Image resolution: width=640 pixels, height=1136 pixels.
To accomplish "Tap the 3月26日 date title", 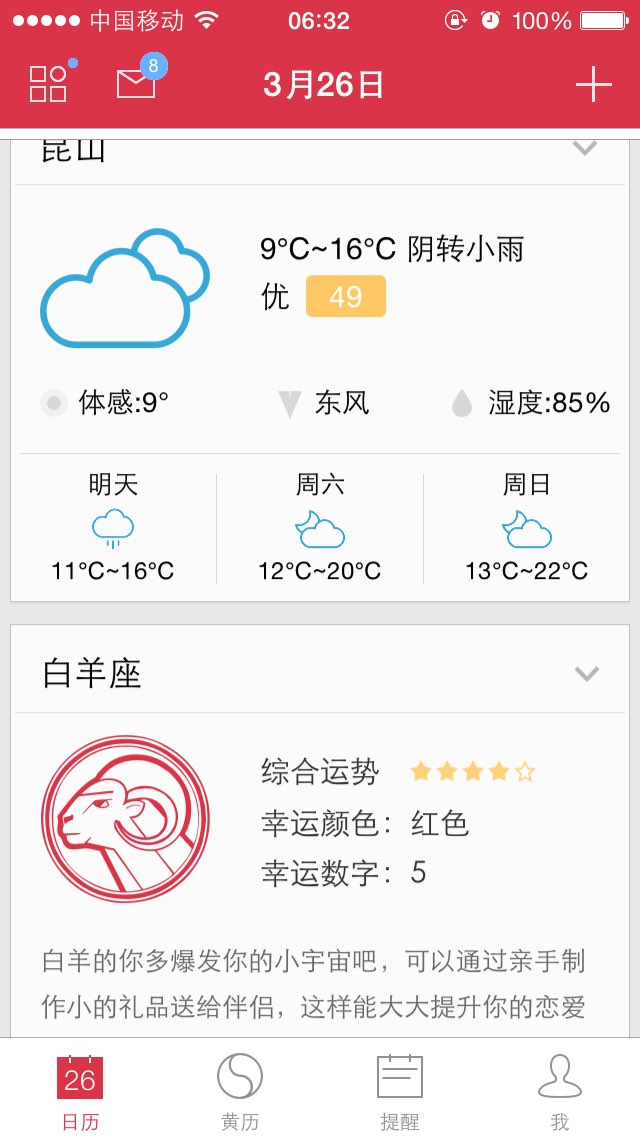I will click(x=323, y=85).
